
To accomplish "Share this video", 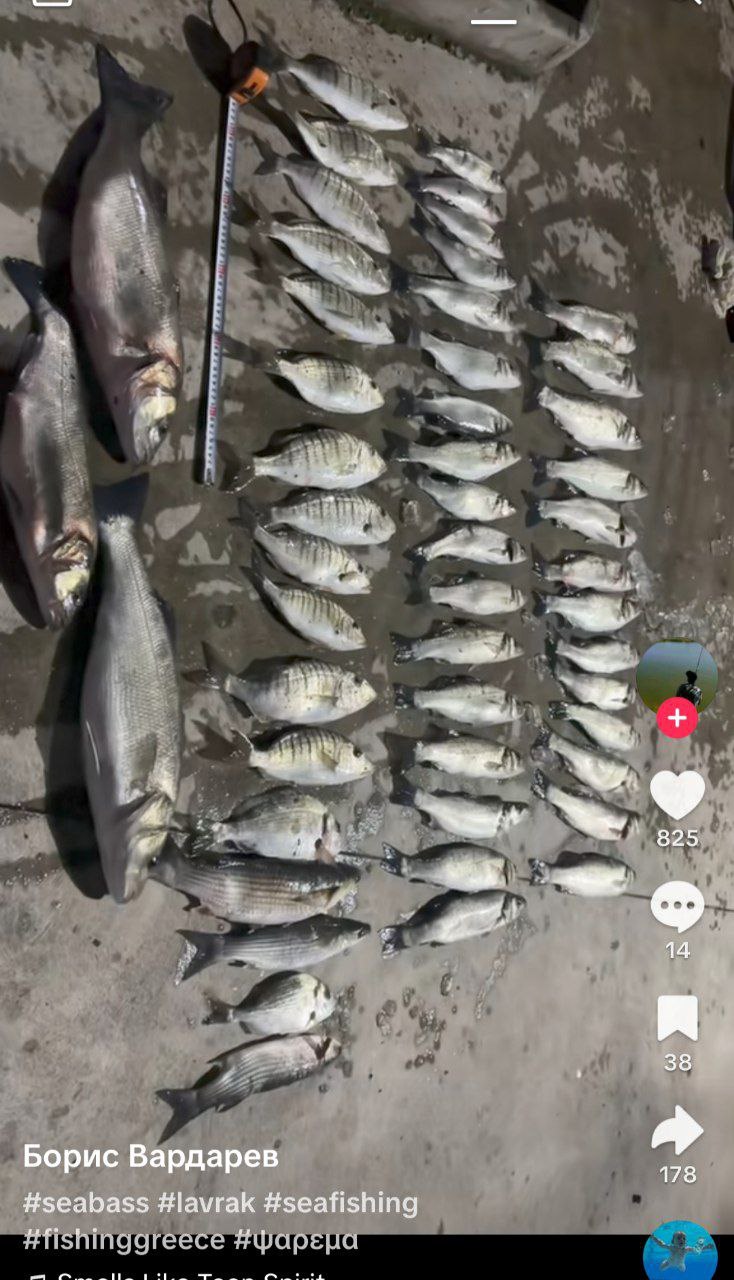I will pos(677,1131).
